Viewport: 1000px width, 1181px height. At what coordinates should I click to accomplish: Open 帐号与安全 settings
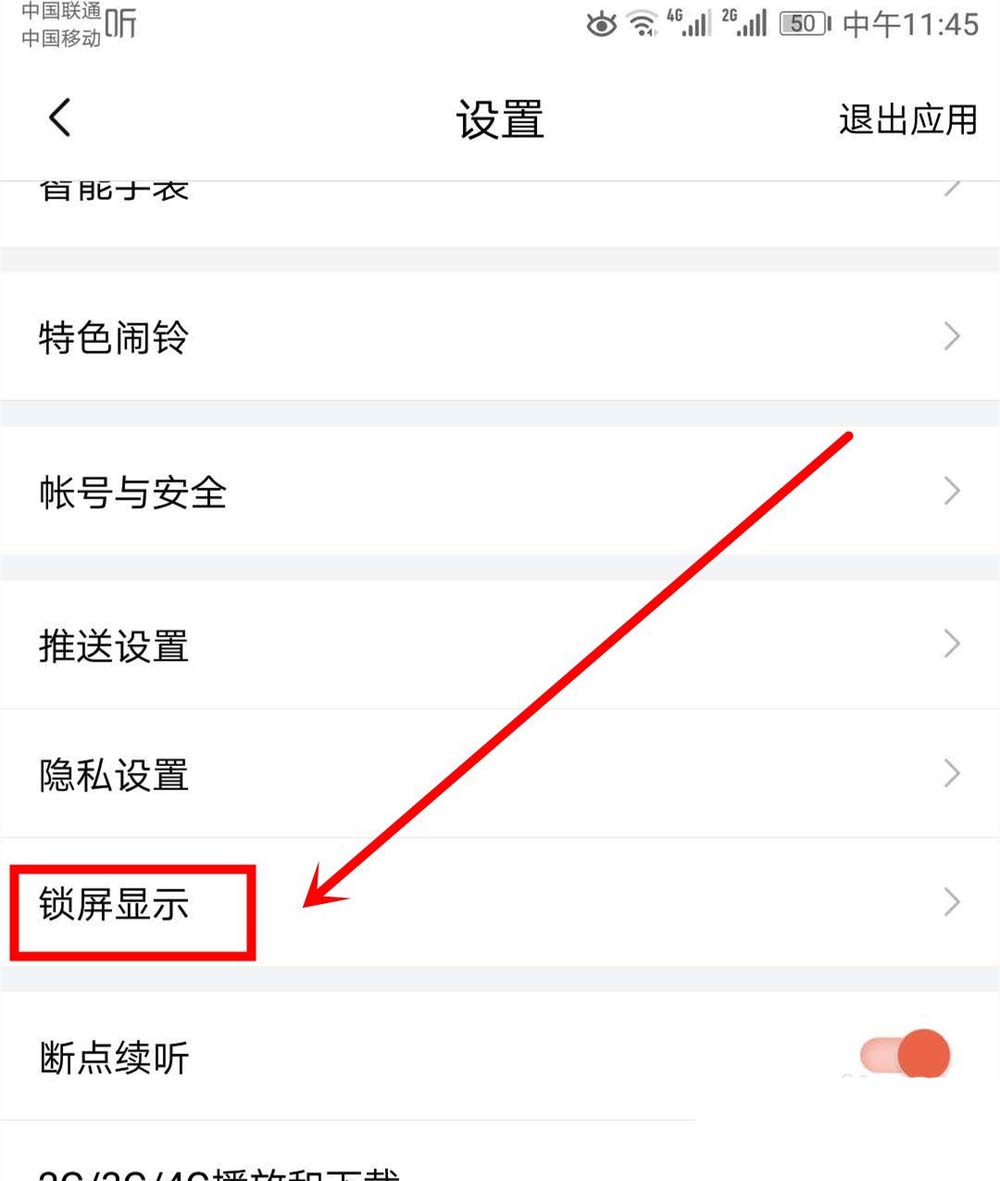500,492
